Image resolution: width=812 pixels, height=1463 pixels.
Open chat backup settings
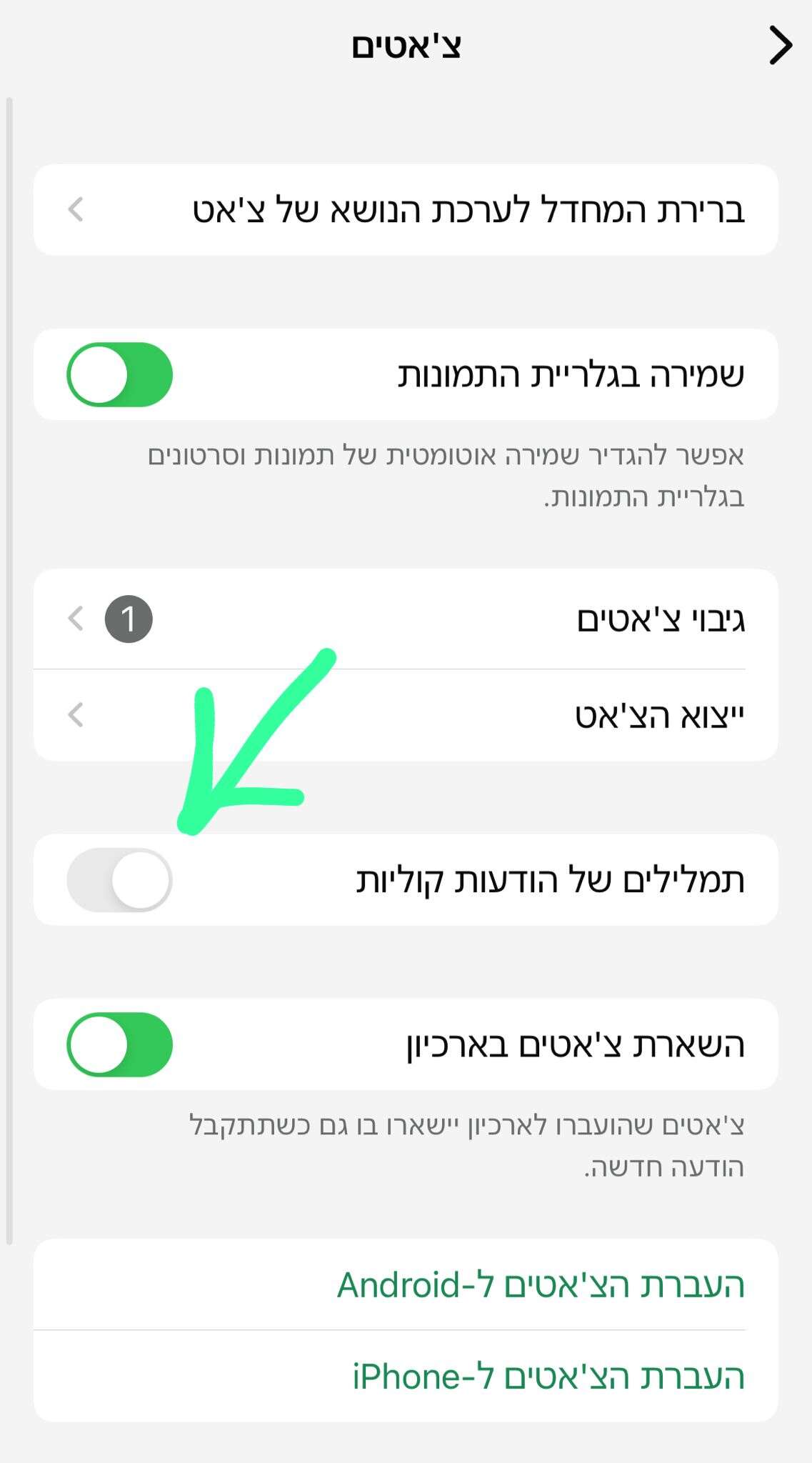click(x=405, y=619)
